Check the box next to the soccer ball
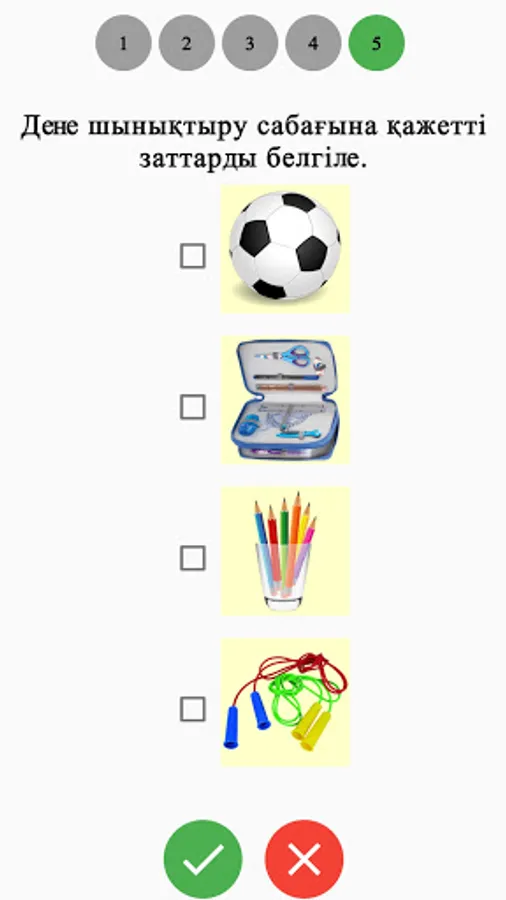The height and width of the screenshot is (900, 506). coord(193,256)
